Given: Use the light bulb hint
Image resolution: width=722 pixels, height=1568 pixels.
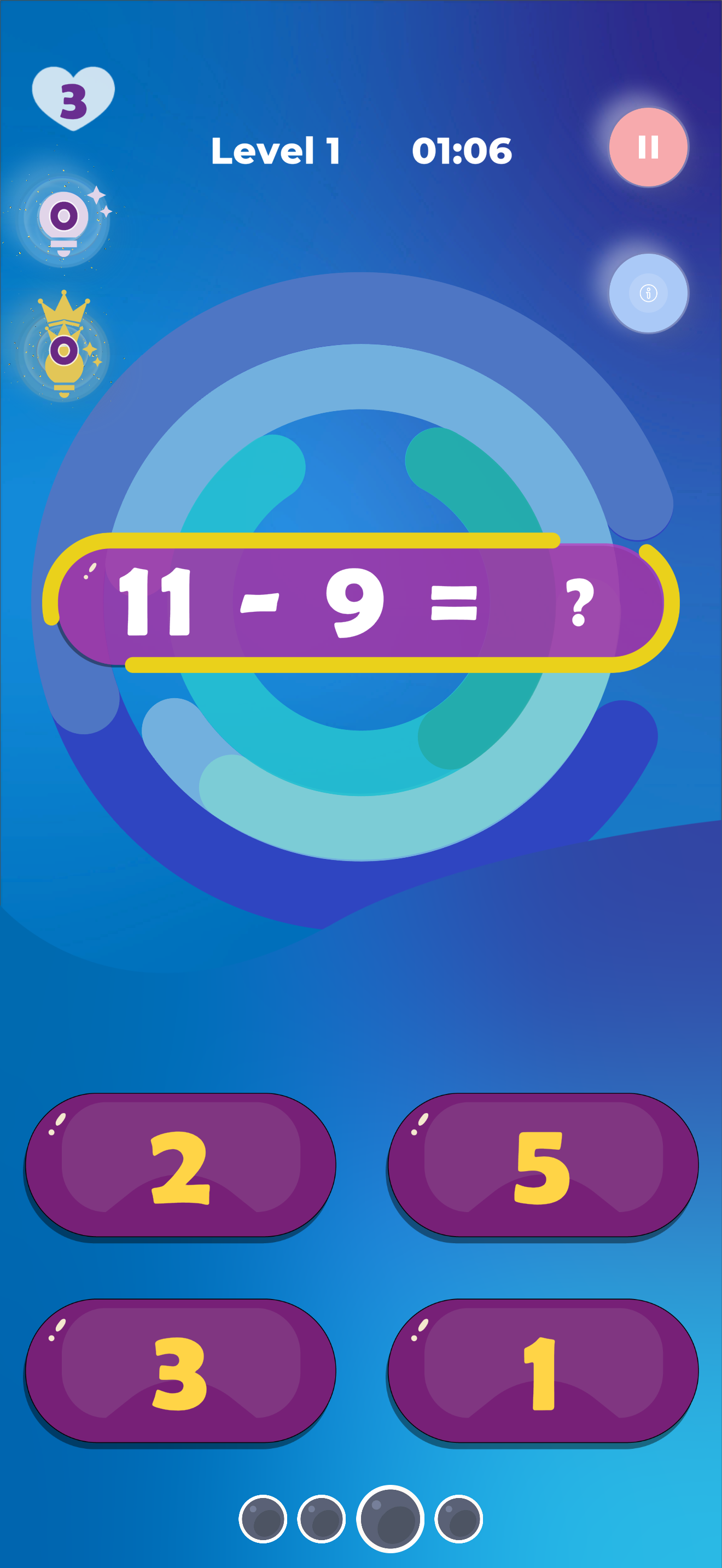Looking at the screenshot, I should point(64,220).
